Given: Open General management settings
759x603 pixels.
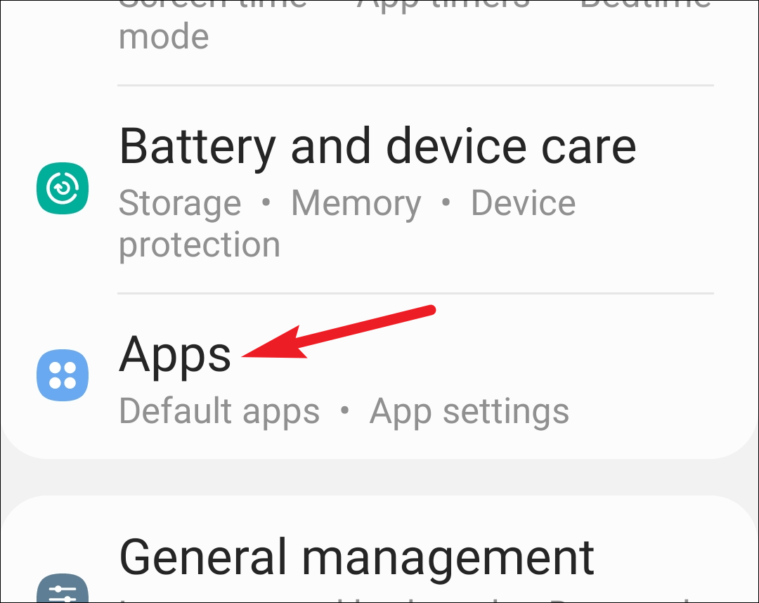Looking at the screenshot, I should click(x=357, y=556).
